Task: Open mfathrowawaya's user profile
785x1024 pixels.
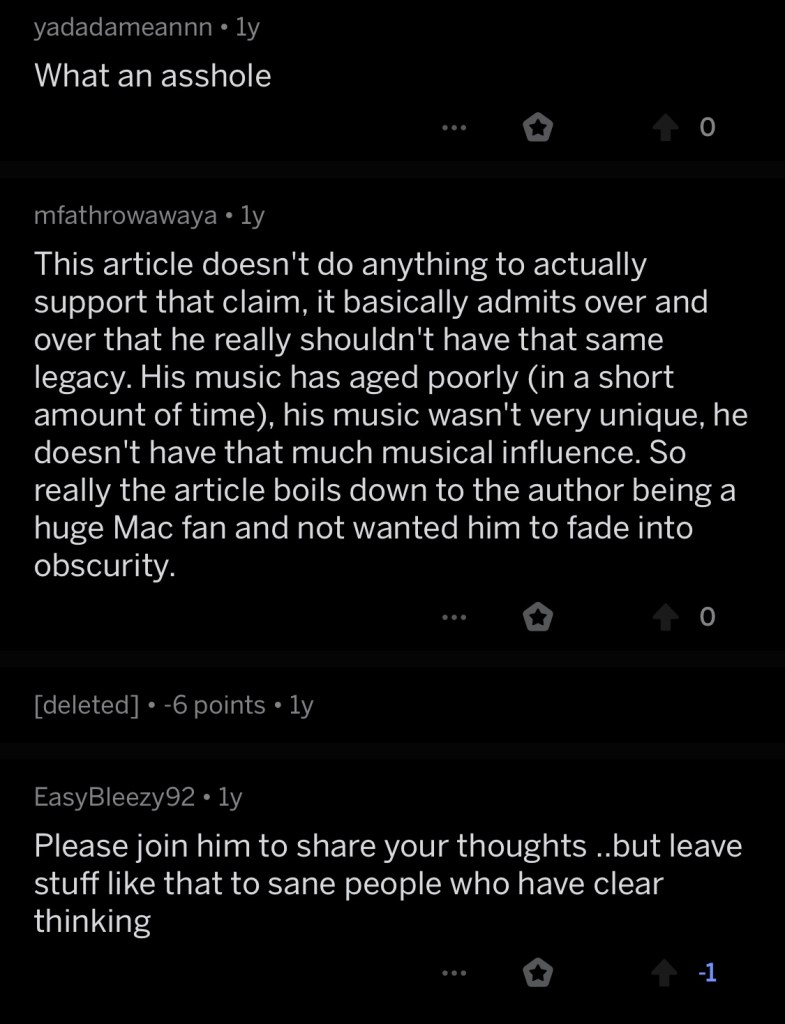Action: (125, 215)
